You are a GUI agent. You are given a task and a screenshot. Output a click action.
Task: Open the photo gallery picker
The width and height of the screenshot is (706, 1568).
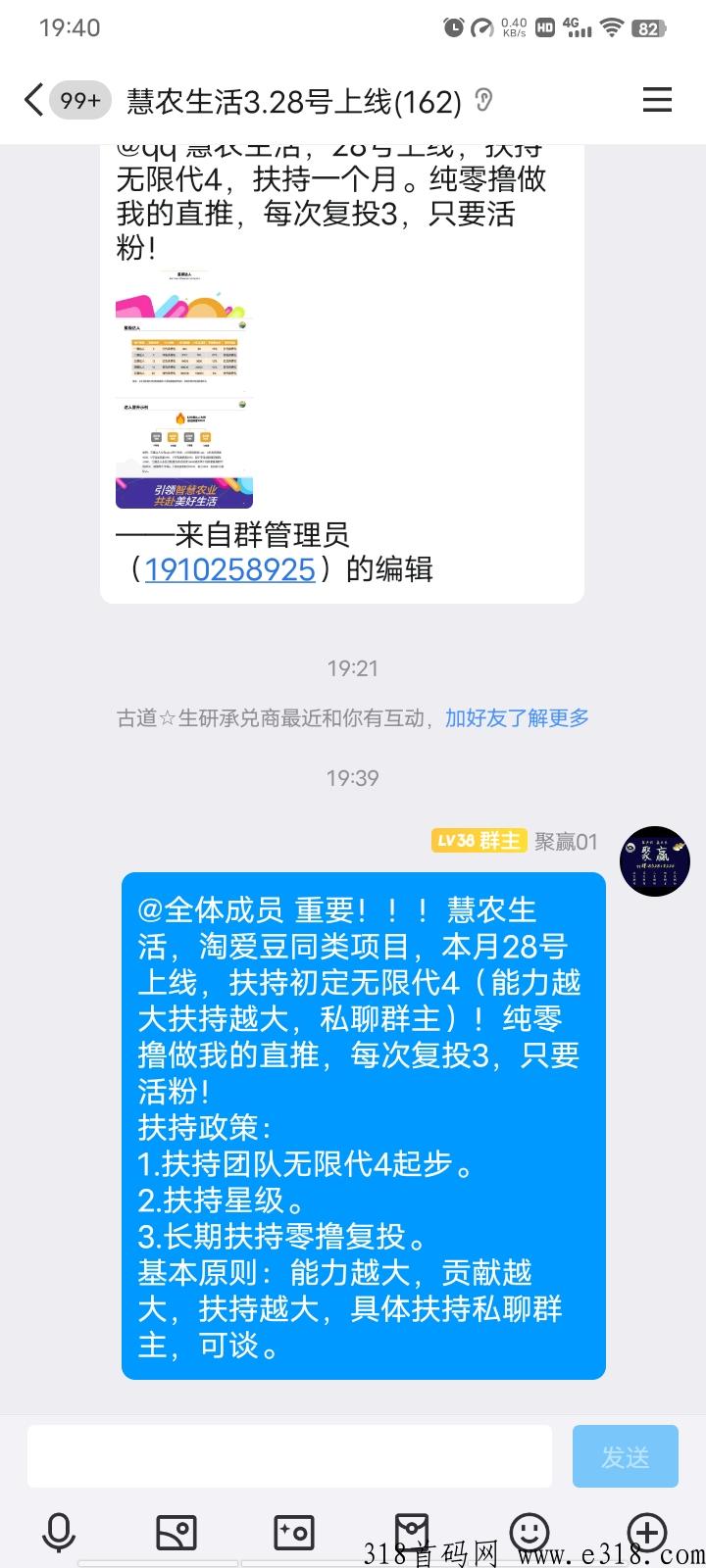[176, 1533]
